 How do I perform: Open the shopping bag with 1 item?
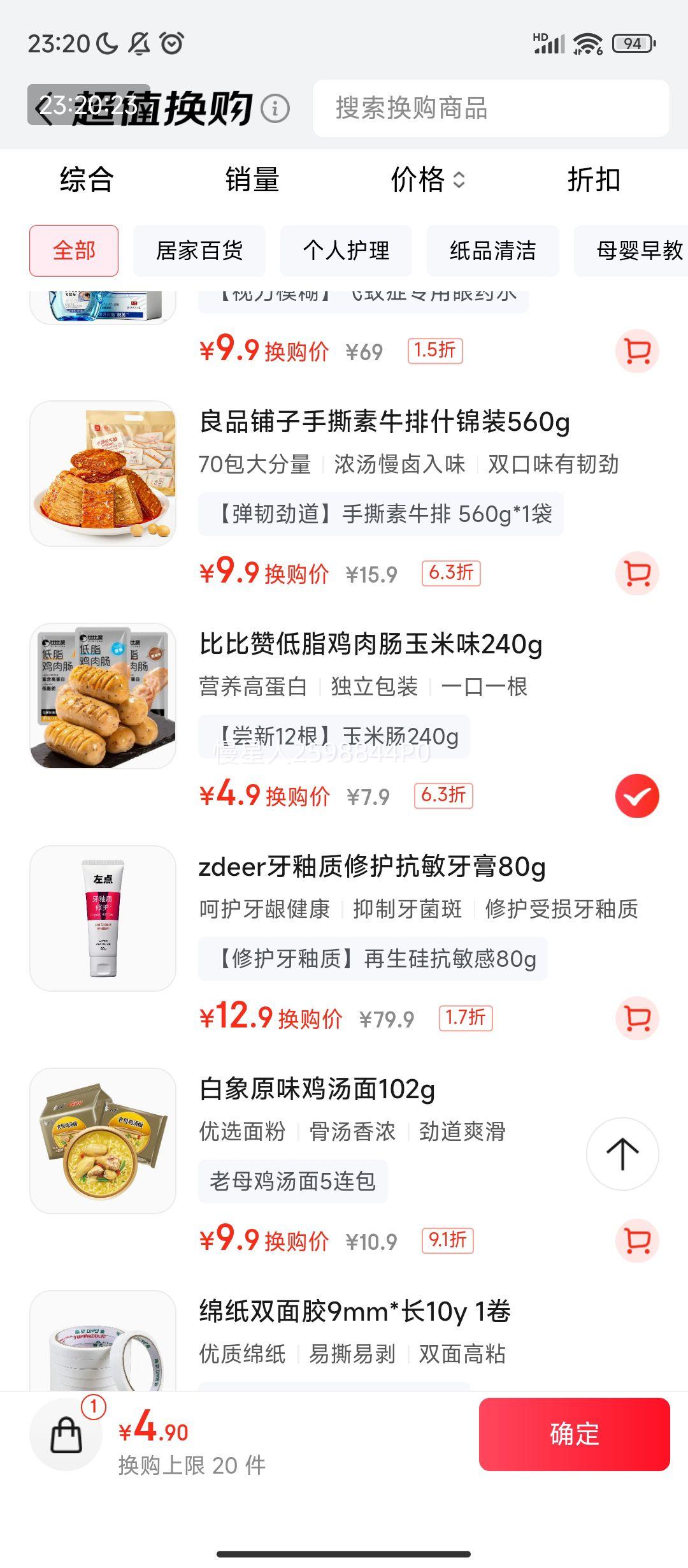[x=66, y=1435]
